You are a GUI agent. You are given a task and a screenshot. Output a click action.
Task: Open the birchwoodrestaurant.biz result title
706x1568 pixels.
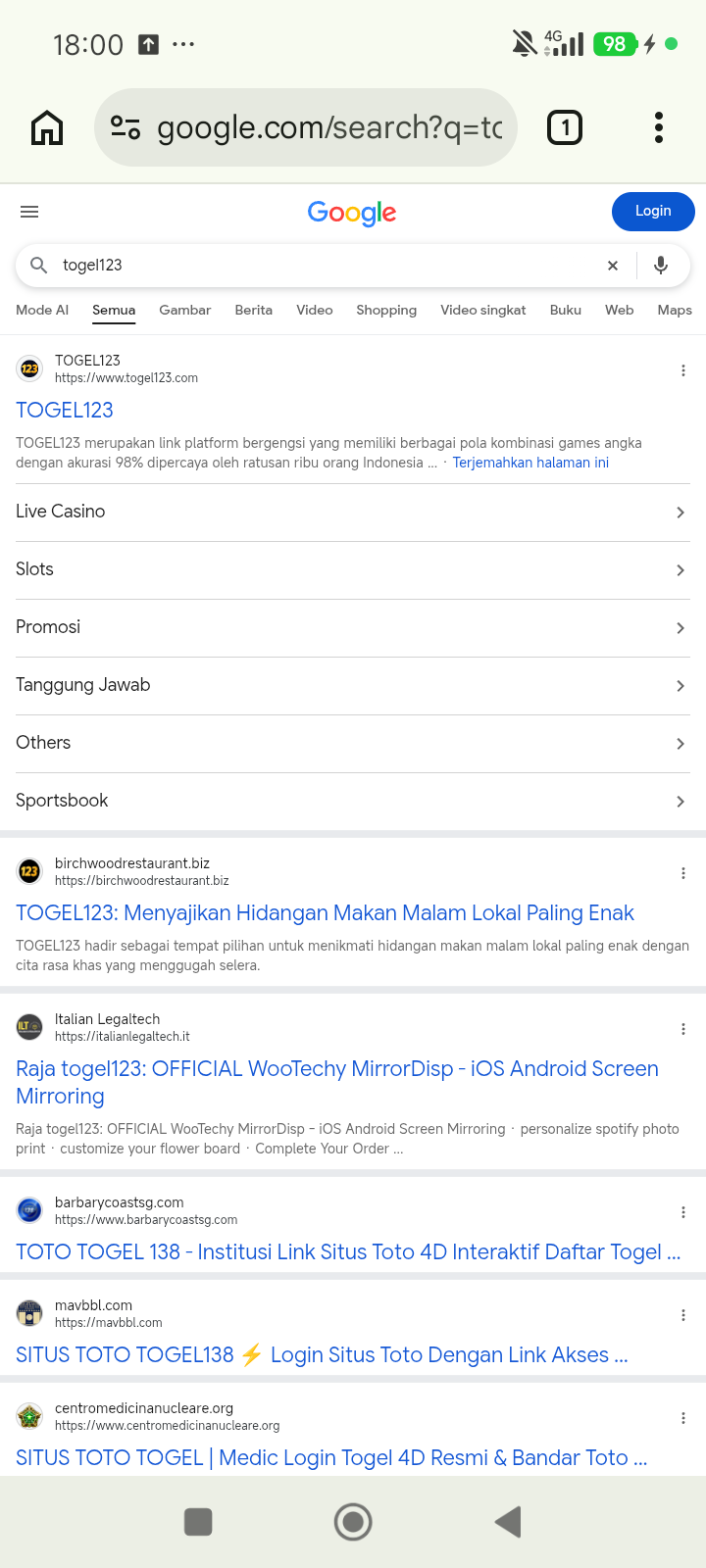coord(325,912)
